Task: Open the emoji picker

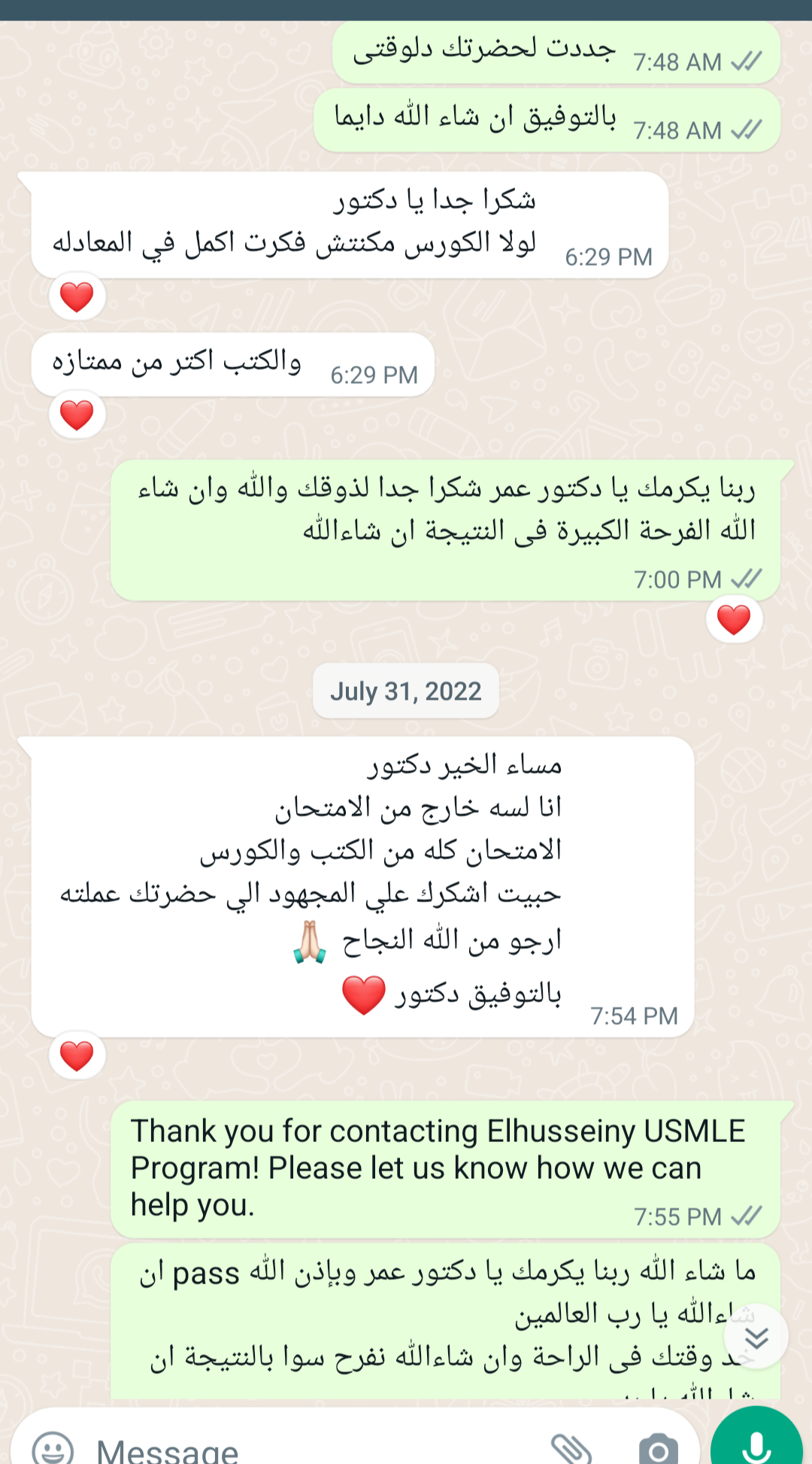Action: pyautogui.click(x=53, y=1447)
